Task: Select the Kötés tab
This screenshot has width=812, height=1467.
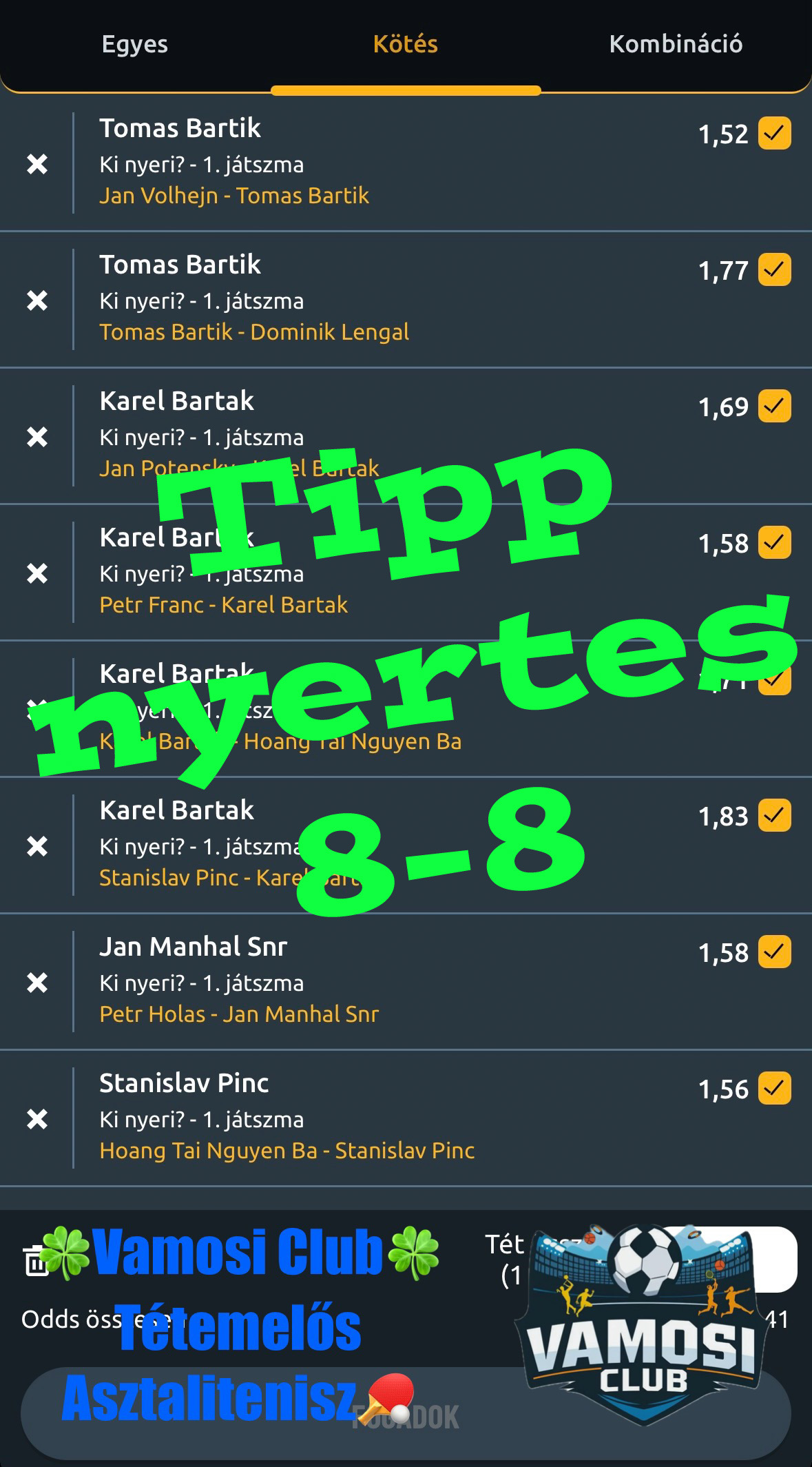Action: click(x=406, y=44)
